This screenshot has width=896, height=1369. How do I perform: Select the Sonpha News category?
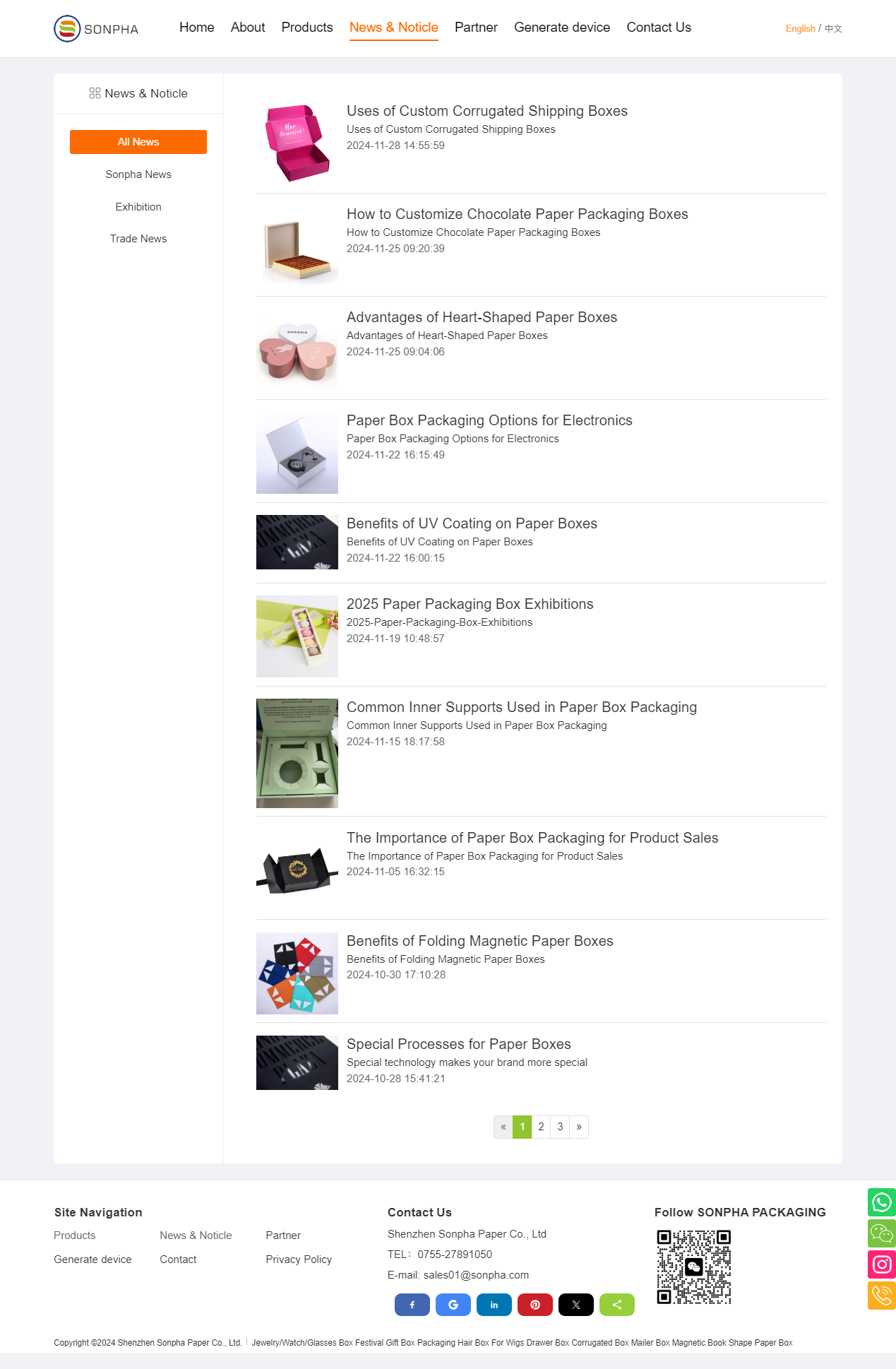click(x=138, y=174)
